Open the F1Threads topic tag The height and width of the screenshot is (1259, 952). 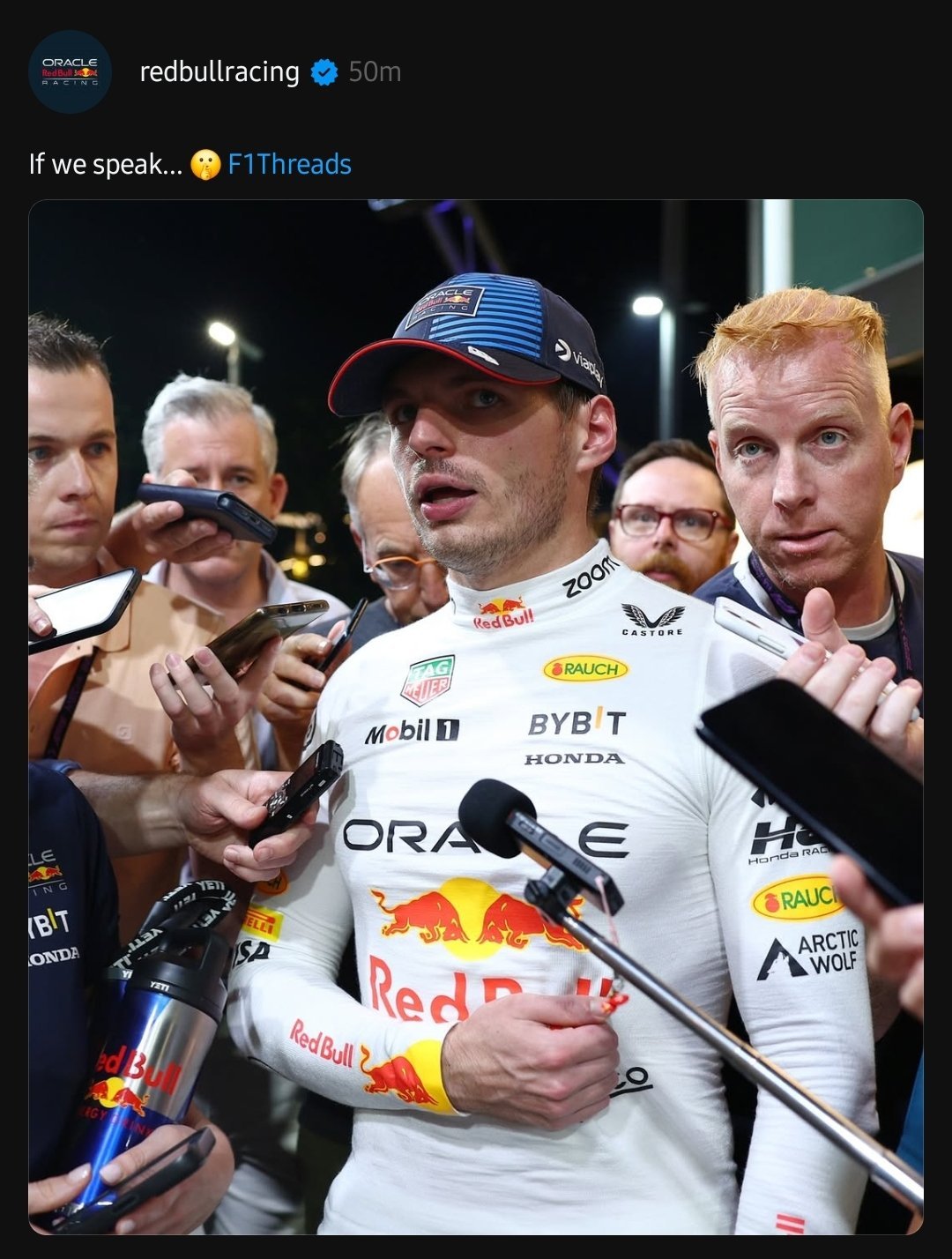[x=289, y=164]
